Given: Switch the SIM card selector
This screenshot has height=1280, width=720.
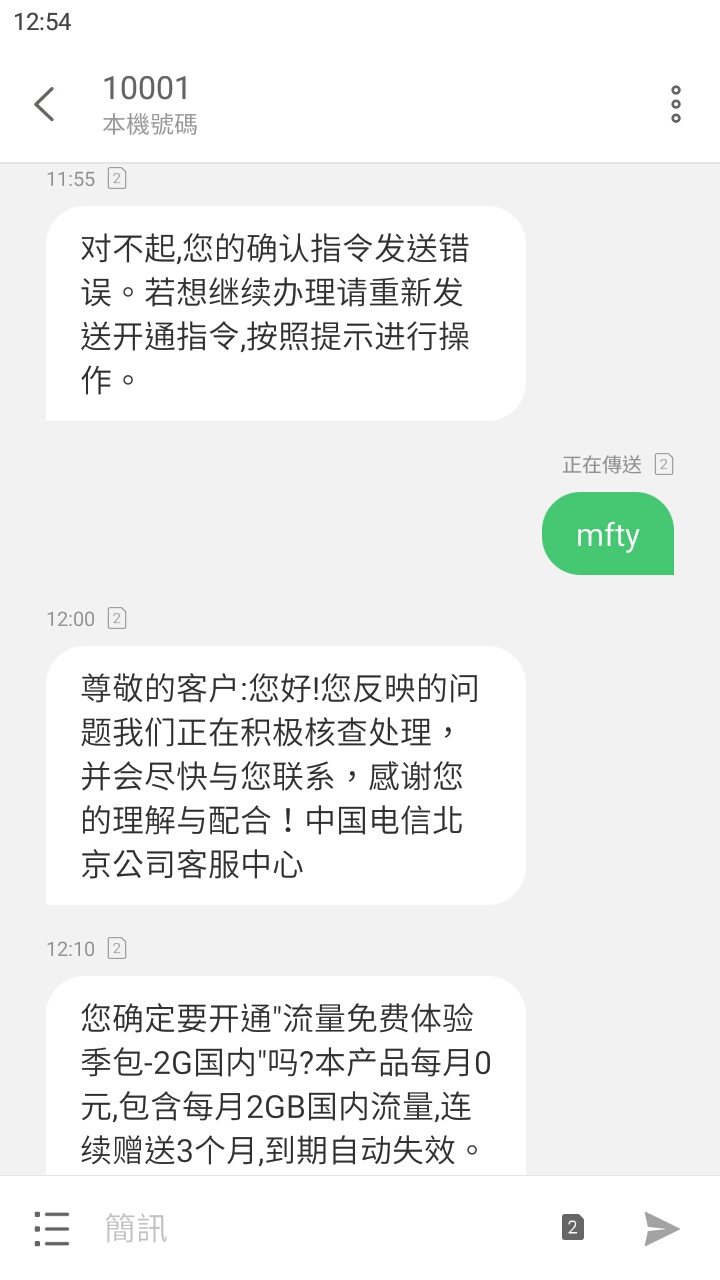Looking at the screenshot, I should [x=573, y=1228].
